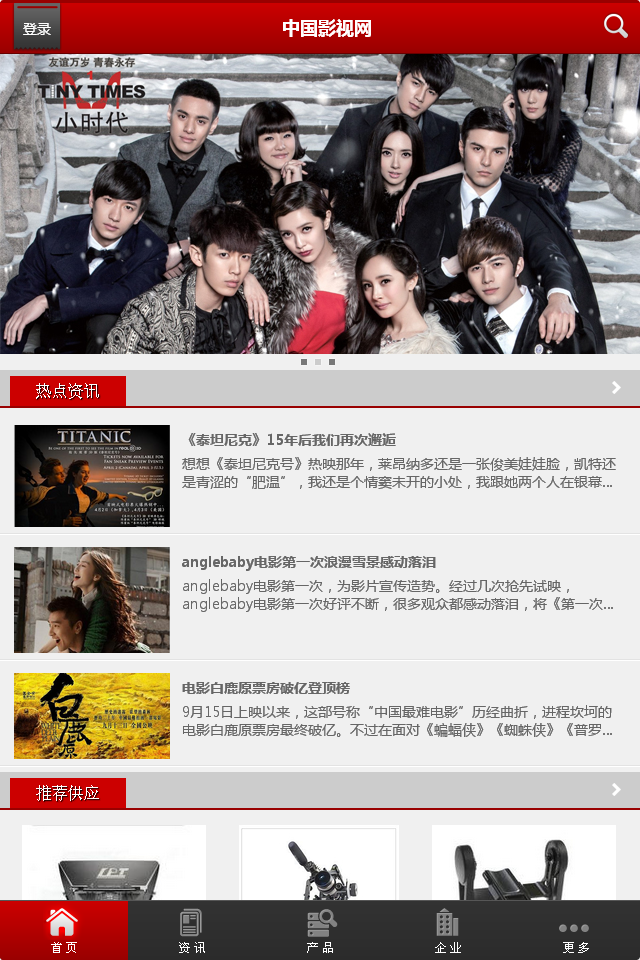640x960 pixels.
Task: Select the 企业 companies tab
Action: coord(447,931)
